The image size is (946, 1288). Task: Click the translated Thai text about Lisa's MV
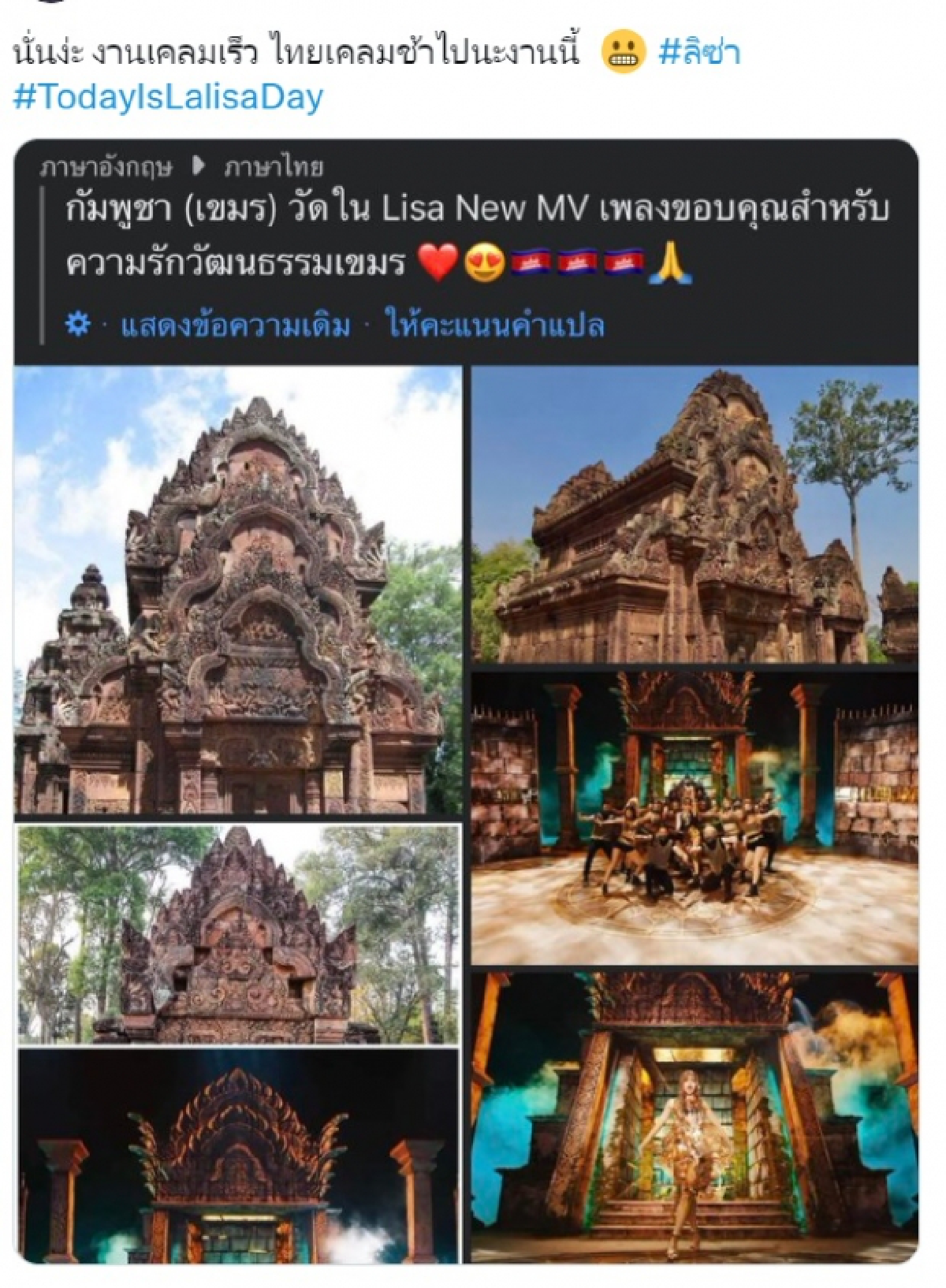473,234
